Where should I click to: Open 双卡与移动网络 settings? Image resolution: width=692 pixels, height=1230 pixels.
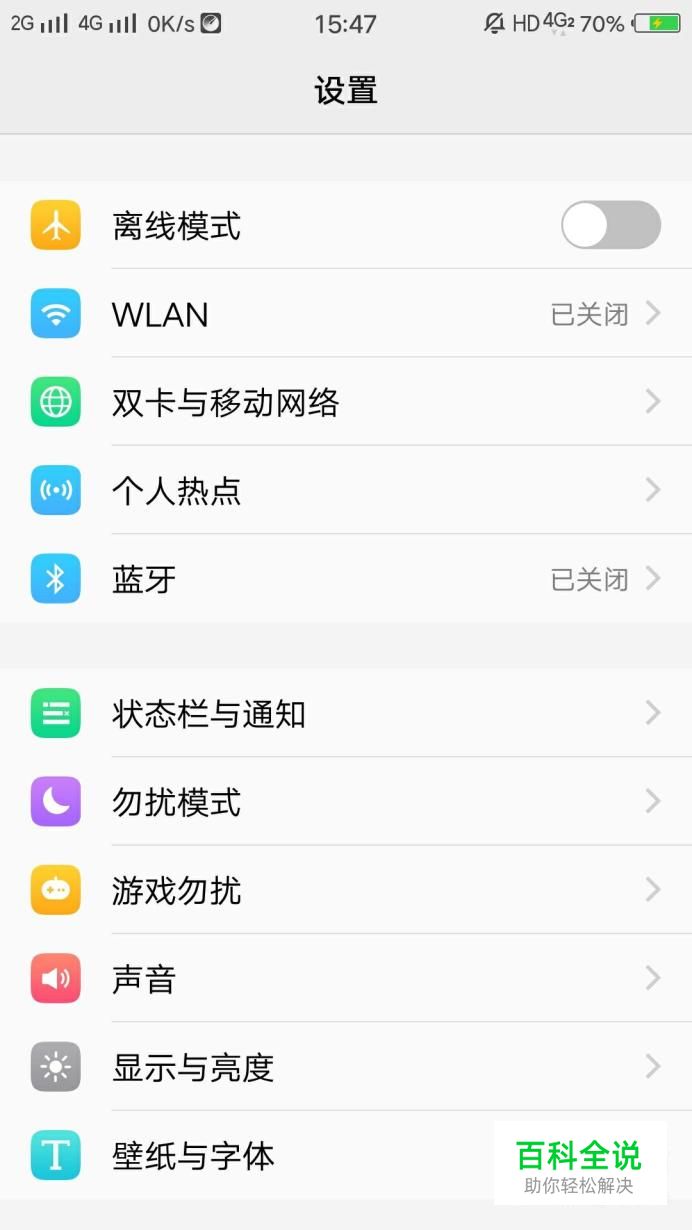pos(346,402)
